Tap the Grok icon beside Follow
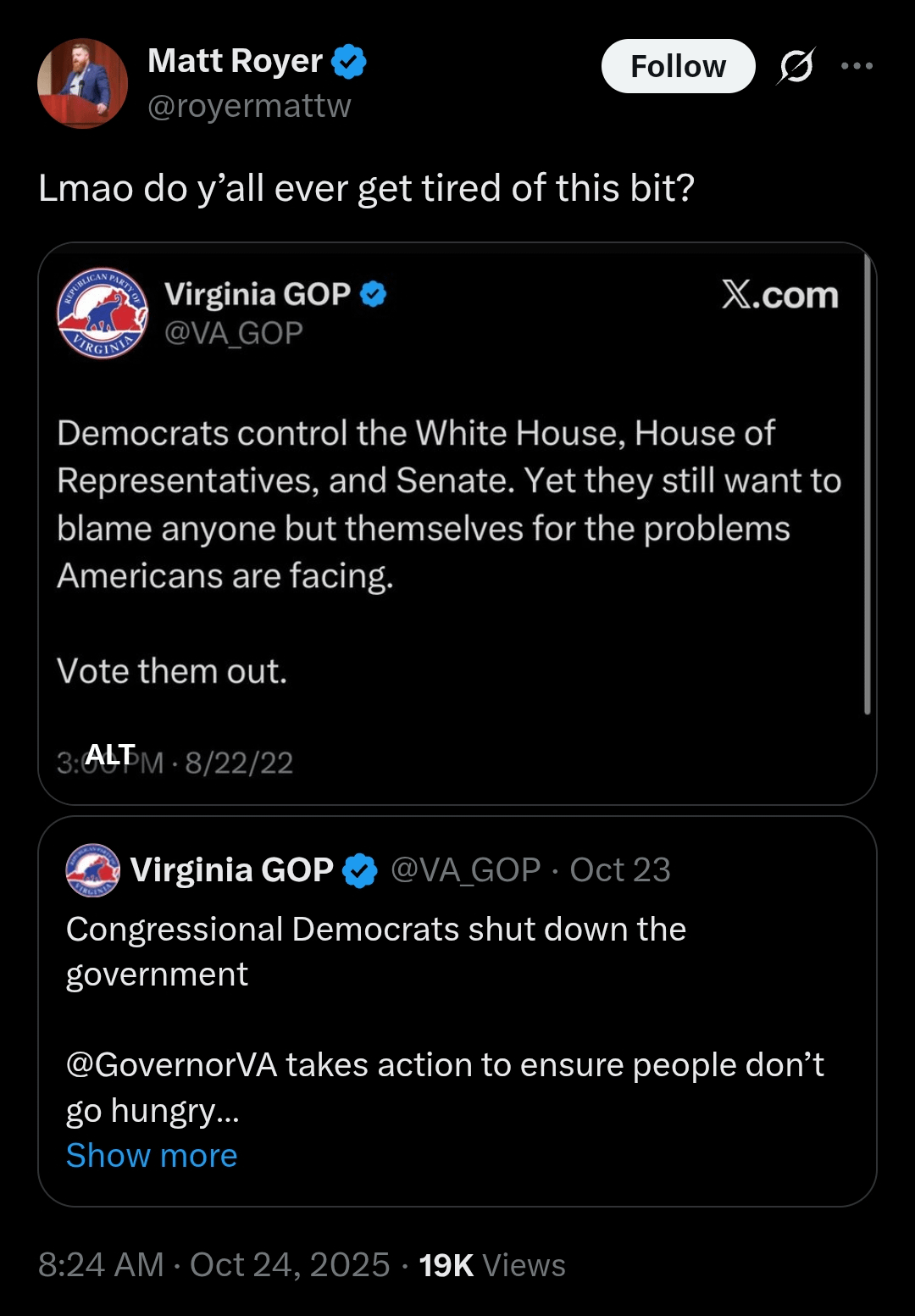The image size is (915, 1316). pos(796,66)
